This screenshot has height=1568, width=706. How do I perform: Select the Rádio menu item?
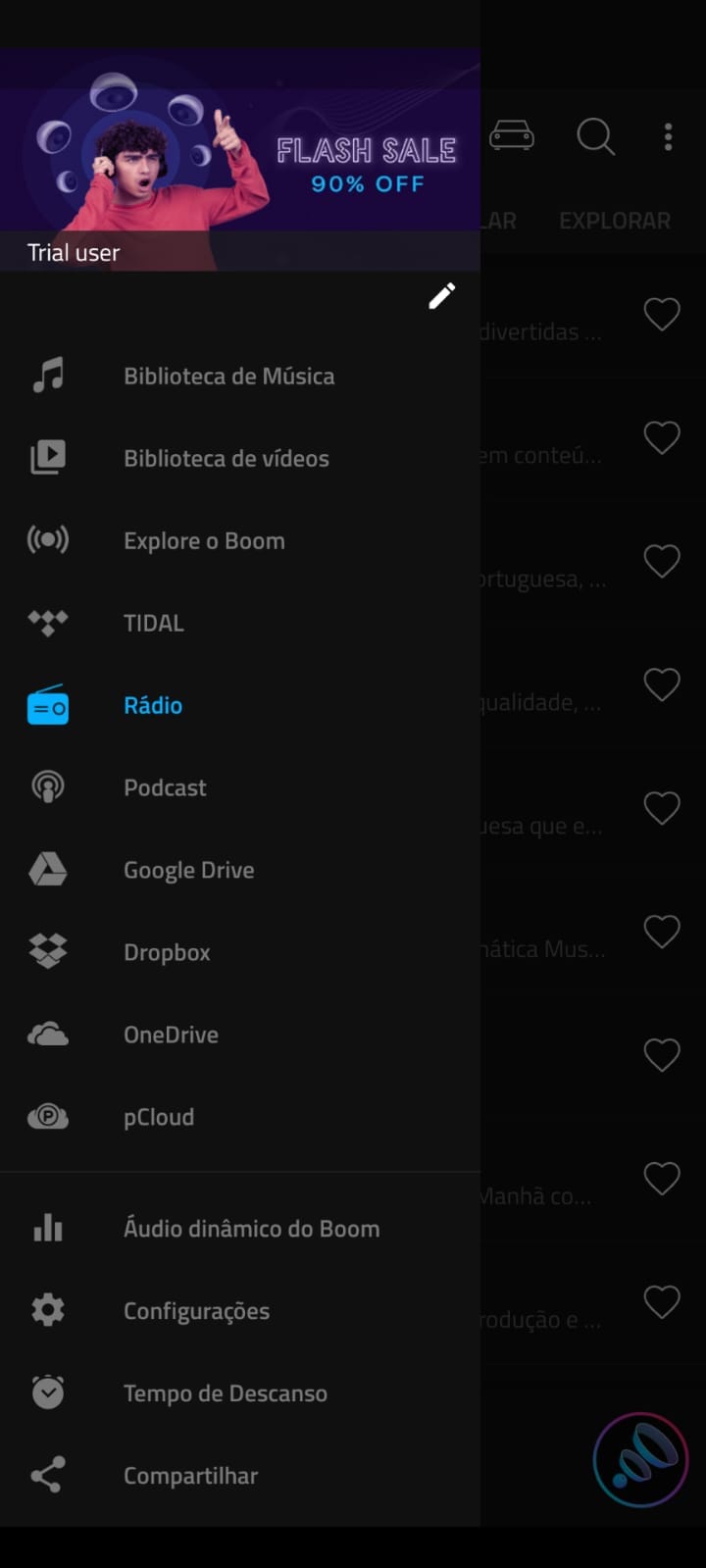tap(153, 705)
